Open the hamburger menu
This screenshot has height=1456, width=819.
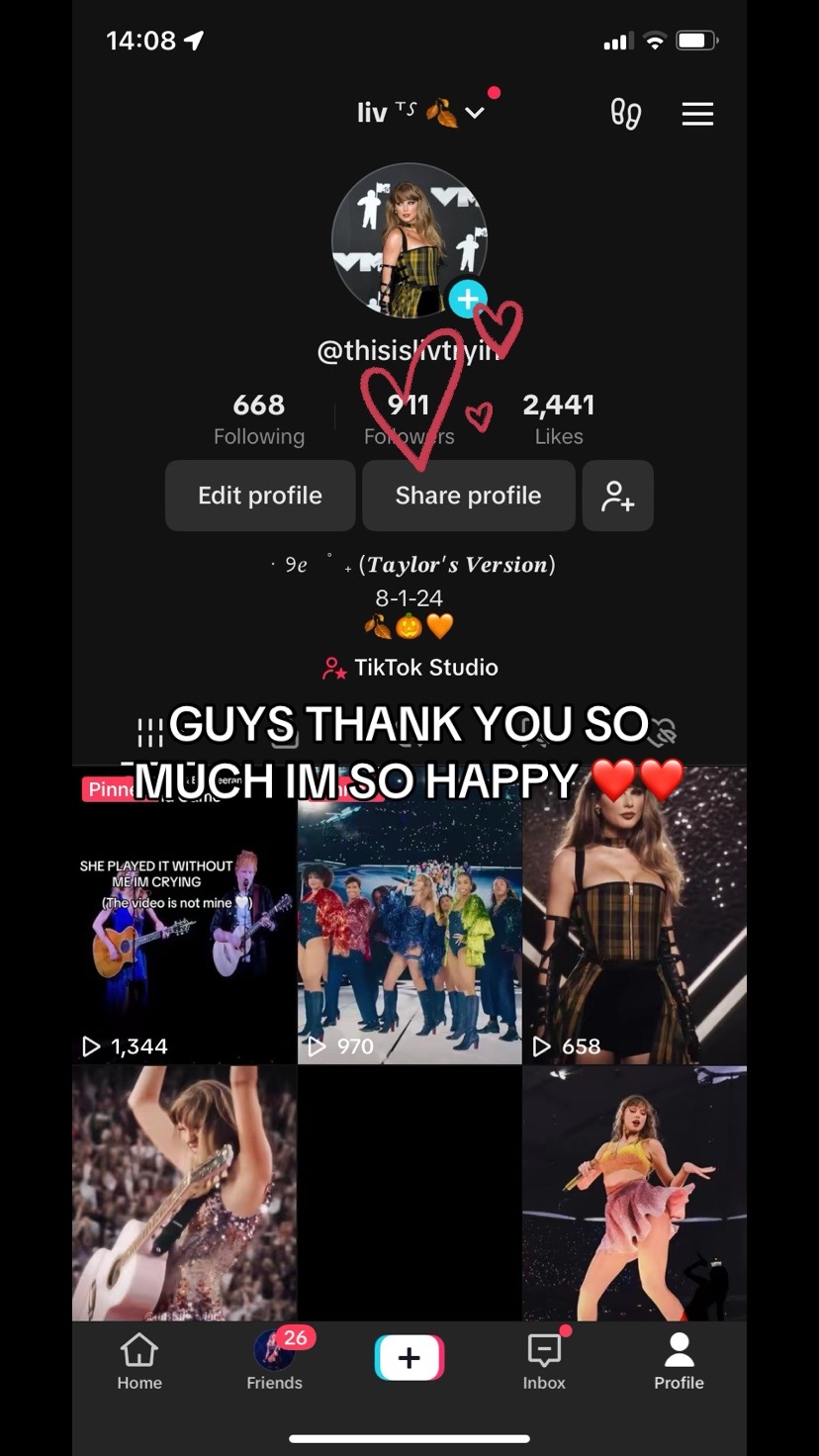click(697, 114)
